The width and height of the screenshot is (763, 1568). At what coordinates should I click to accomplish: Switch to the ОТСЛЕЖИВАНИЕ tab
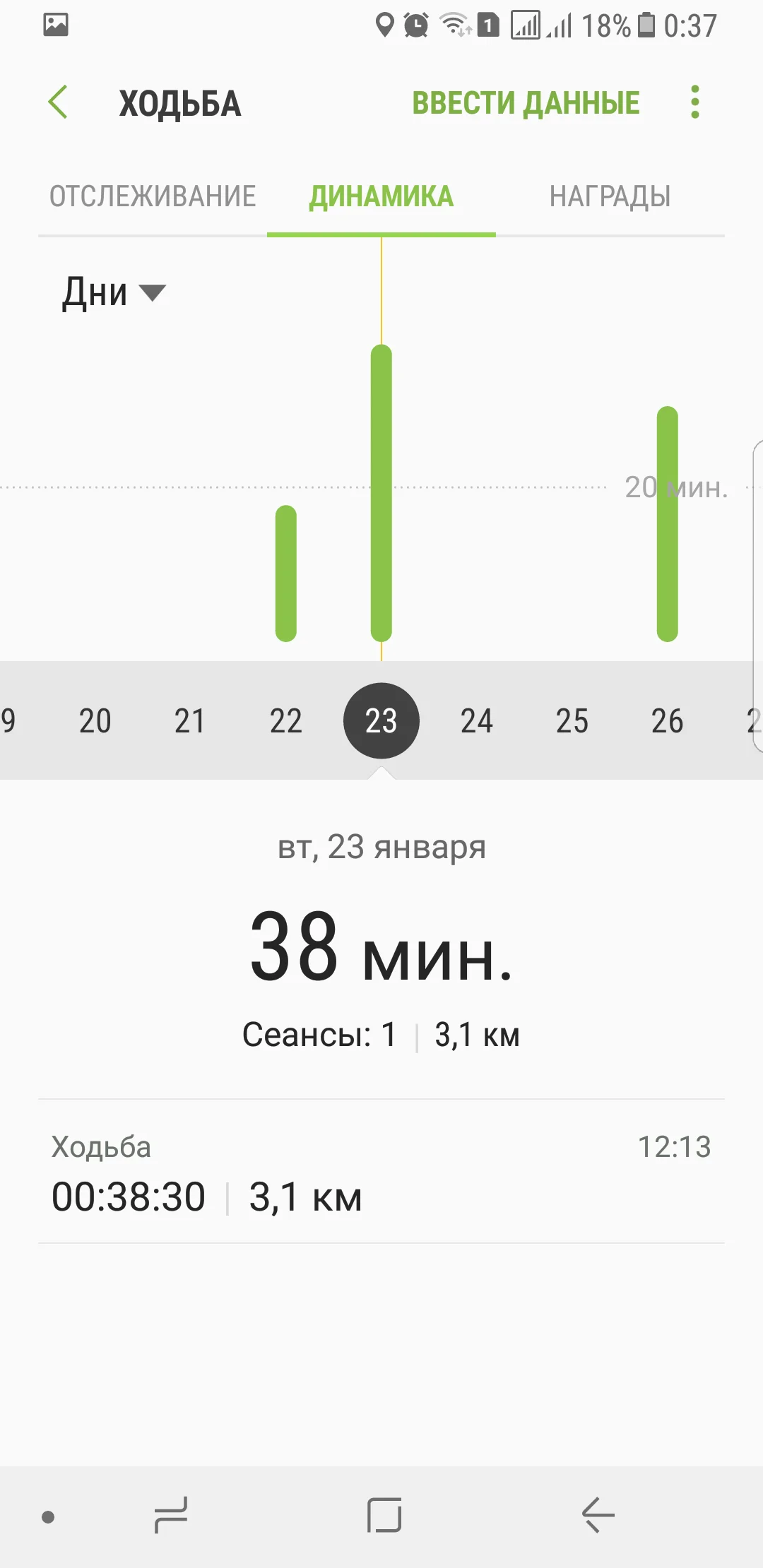153,196
